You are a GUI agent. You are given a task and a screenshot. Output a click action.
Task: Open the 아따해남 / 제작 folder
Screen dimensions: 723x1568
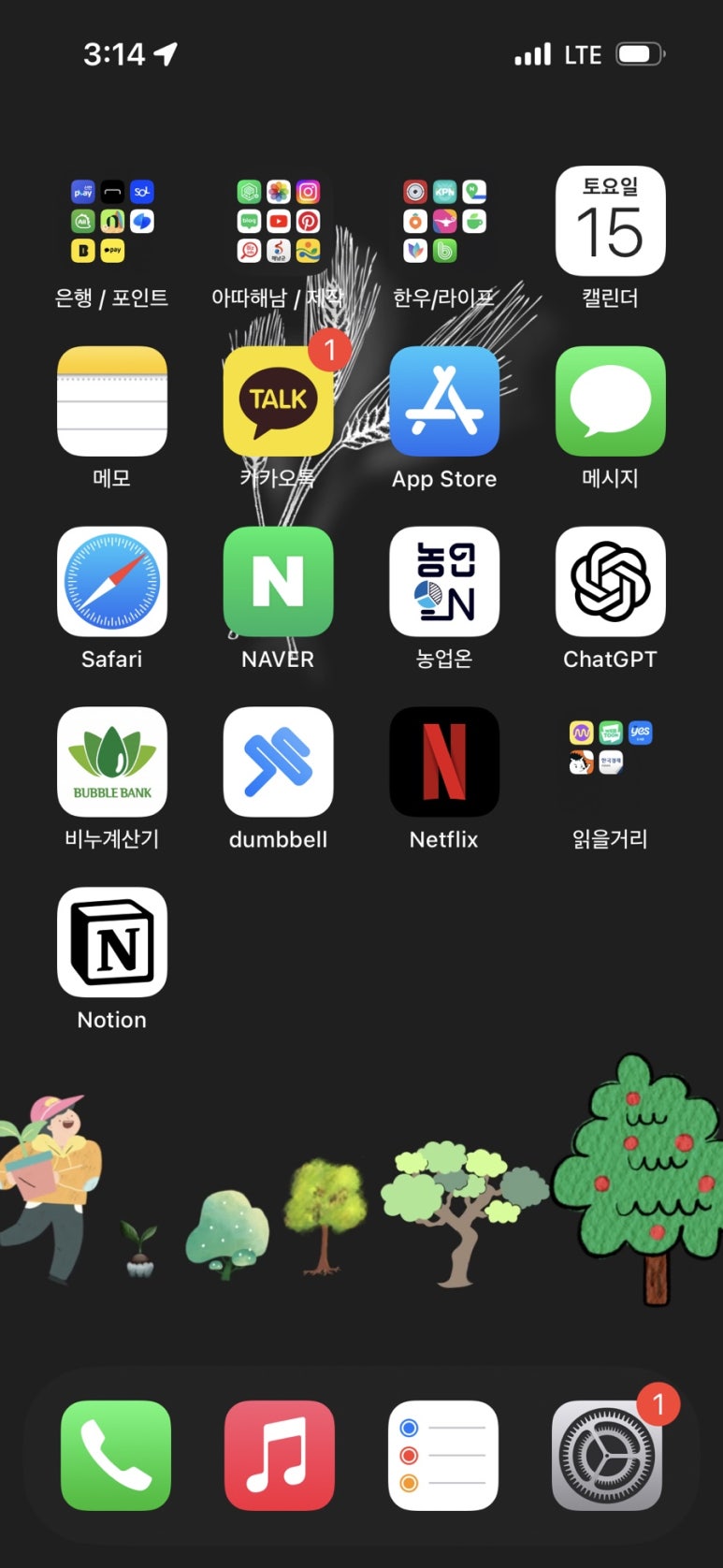point(278,222)
